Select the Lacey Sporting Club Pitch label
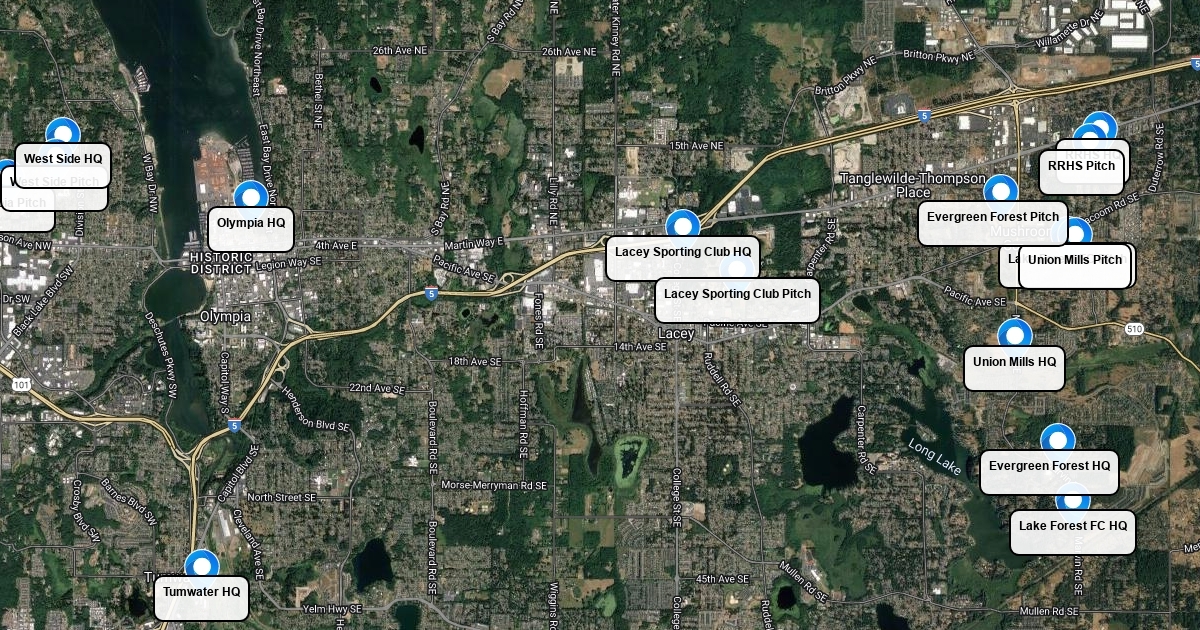 (x=737, y=295)
